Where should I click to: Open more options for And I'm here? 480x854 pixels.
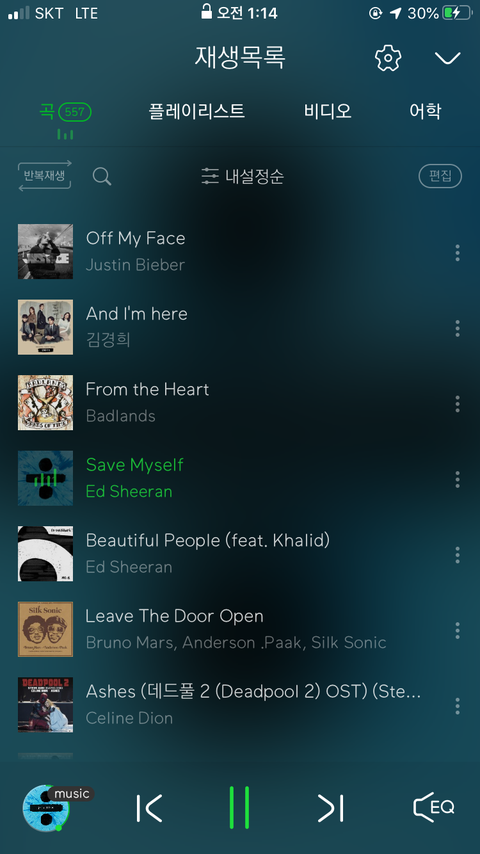(x=457, y=328)
